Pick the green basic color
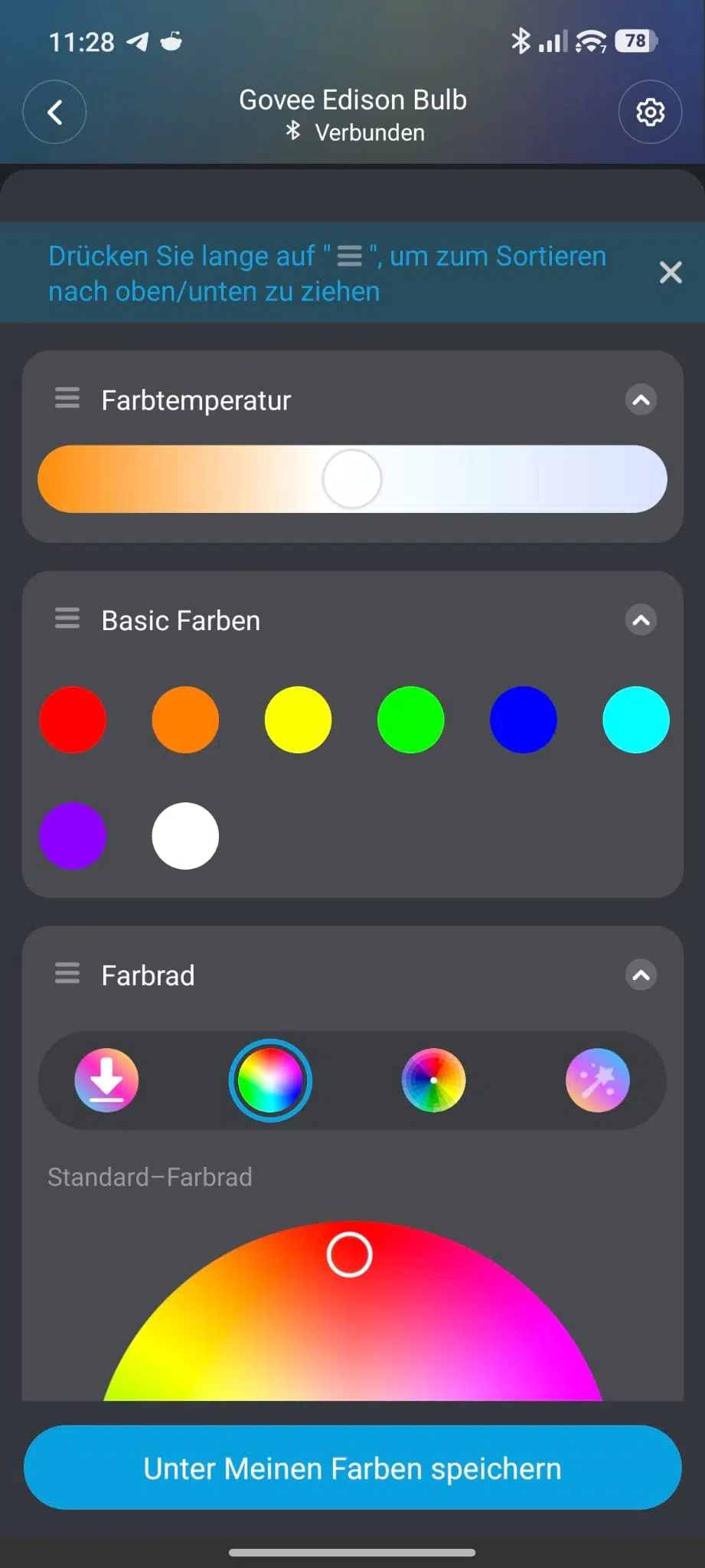 click(x=410, y=720)
